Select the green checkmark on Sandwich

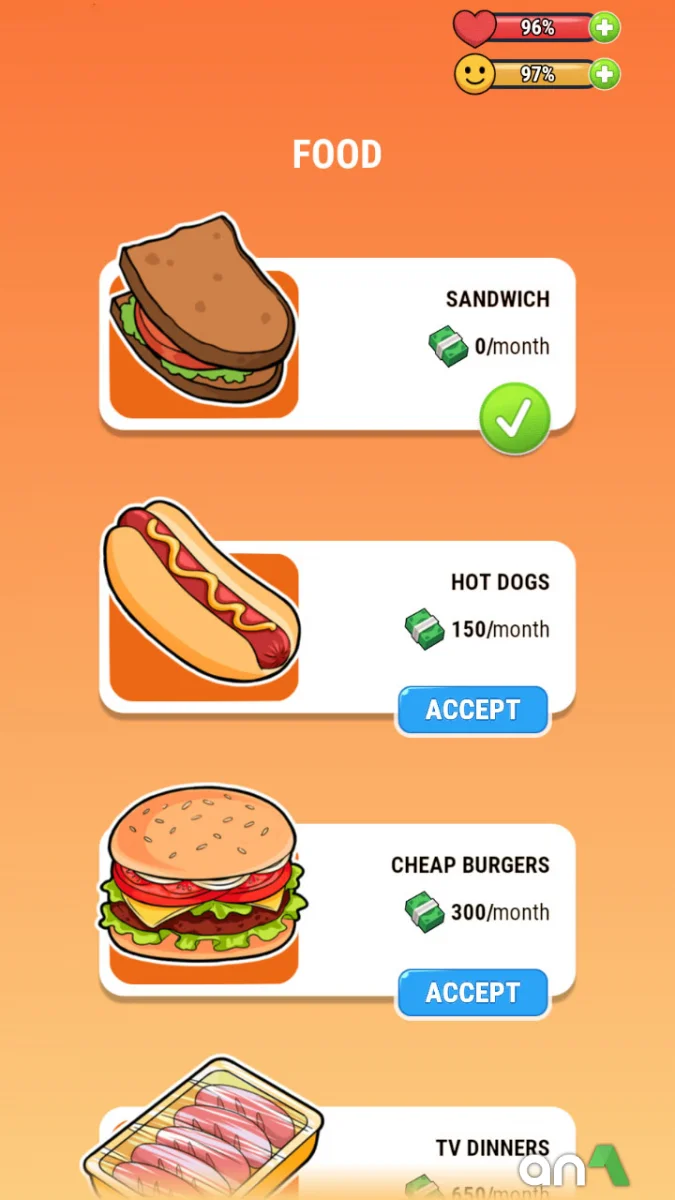tap(514, 419)
